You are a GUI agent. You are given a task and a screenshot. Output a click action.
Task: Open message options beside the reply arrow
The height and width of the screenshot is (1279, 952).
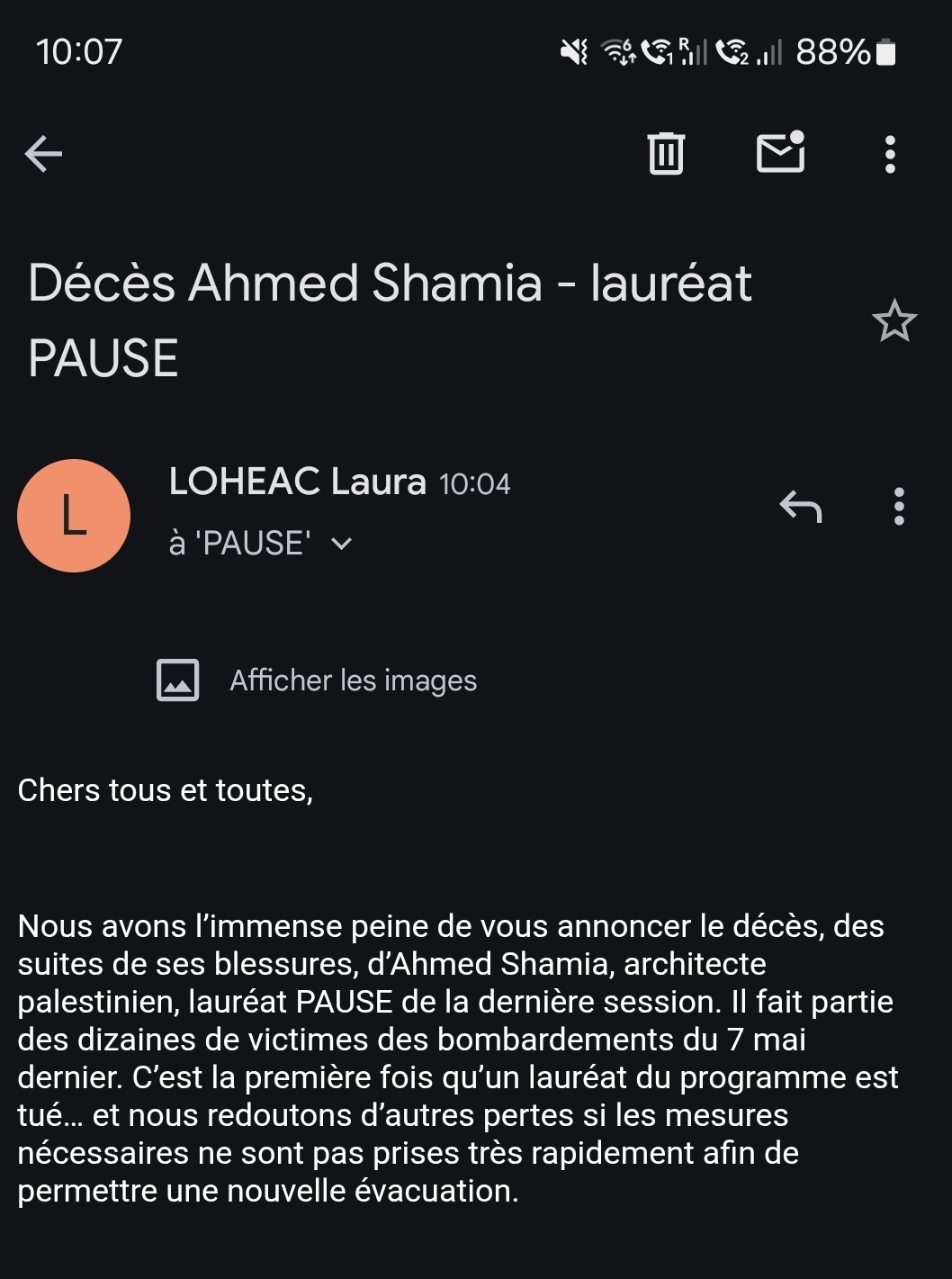[898, 507]
